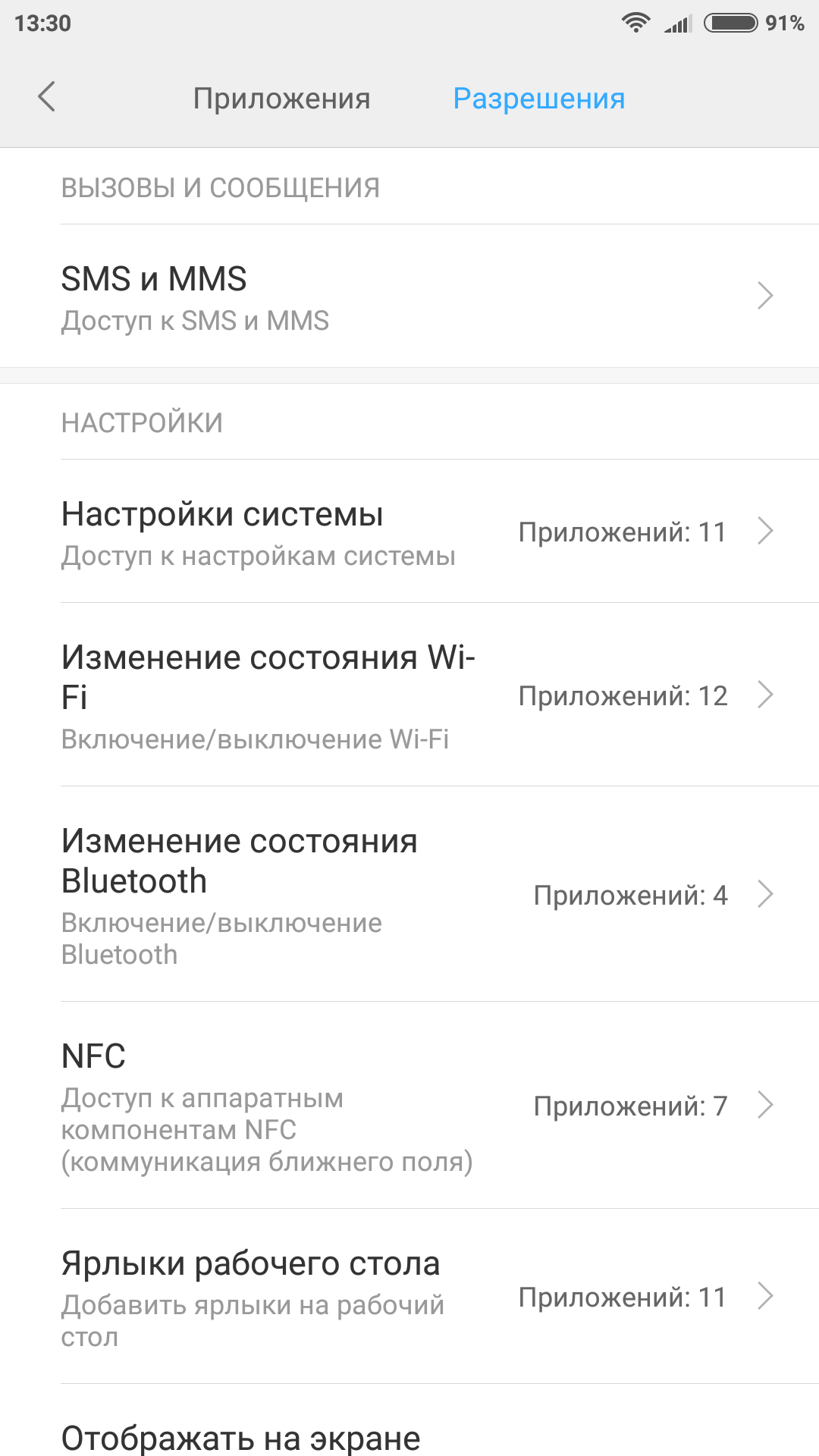
Task: Open SMS и MMS permission
Action: tap(409, 297)
